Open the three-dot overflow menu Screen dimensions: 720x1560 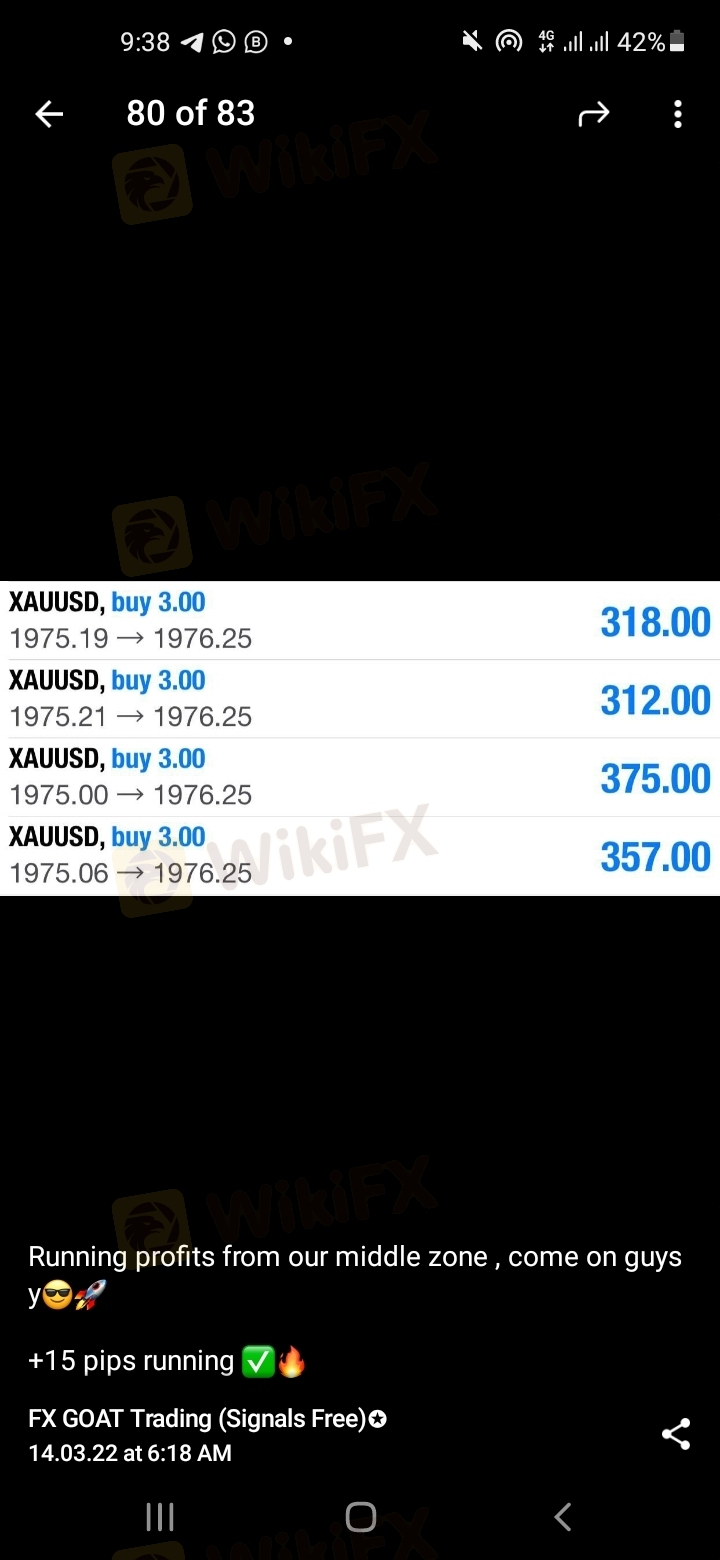click(x=677, y=114)
